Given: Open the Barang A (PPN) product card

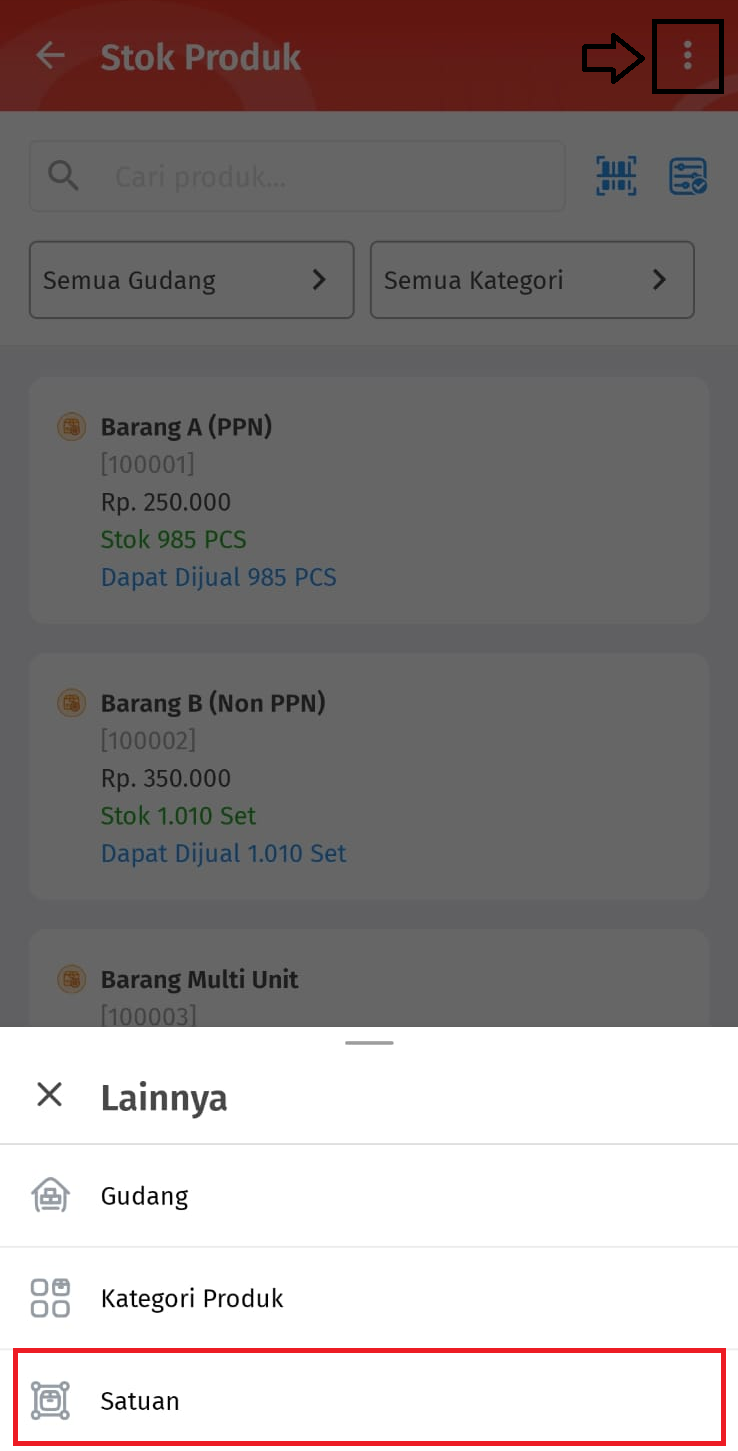Looking at the screenshot, I should pos(369,500).
